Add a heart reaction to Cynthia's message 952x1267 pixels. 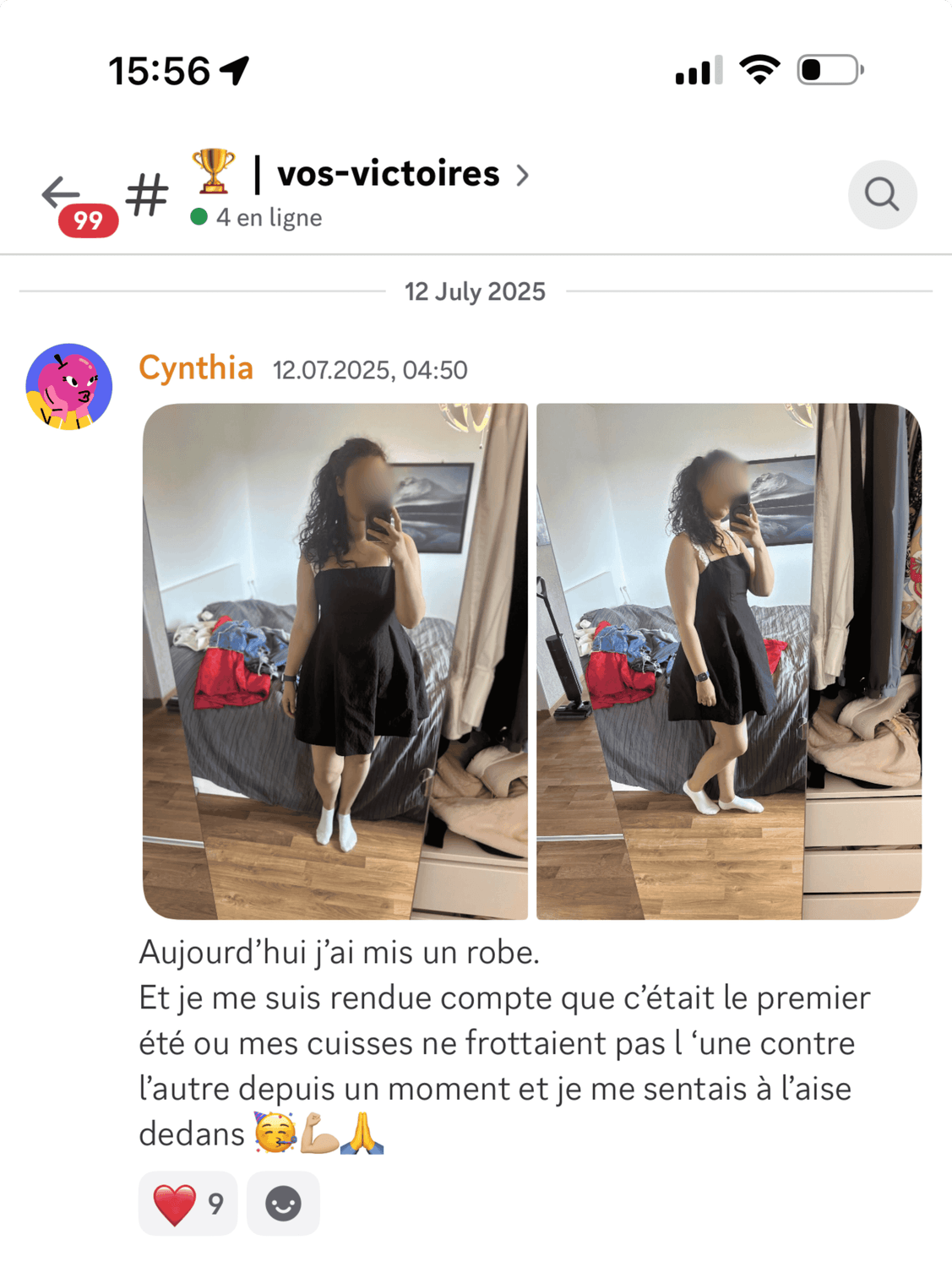pyautogui.click(x=188, y=1204)
